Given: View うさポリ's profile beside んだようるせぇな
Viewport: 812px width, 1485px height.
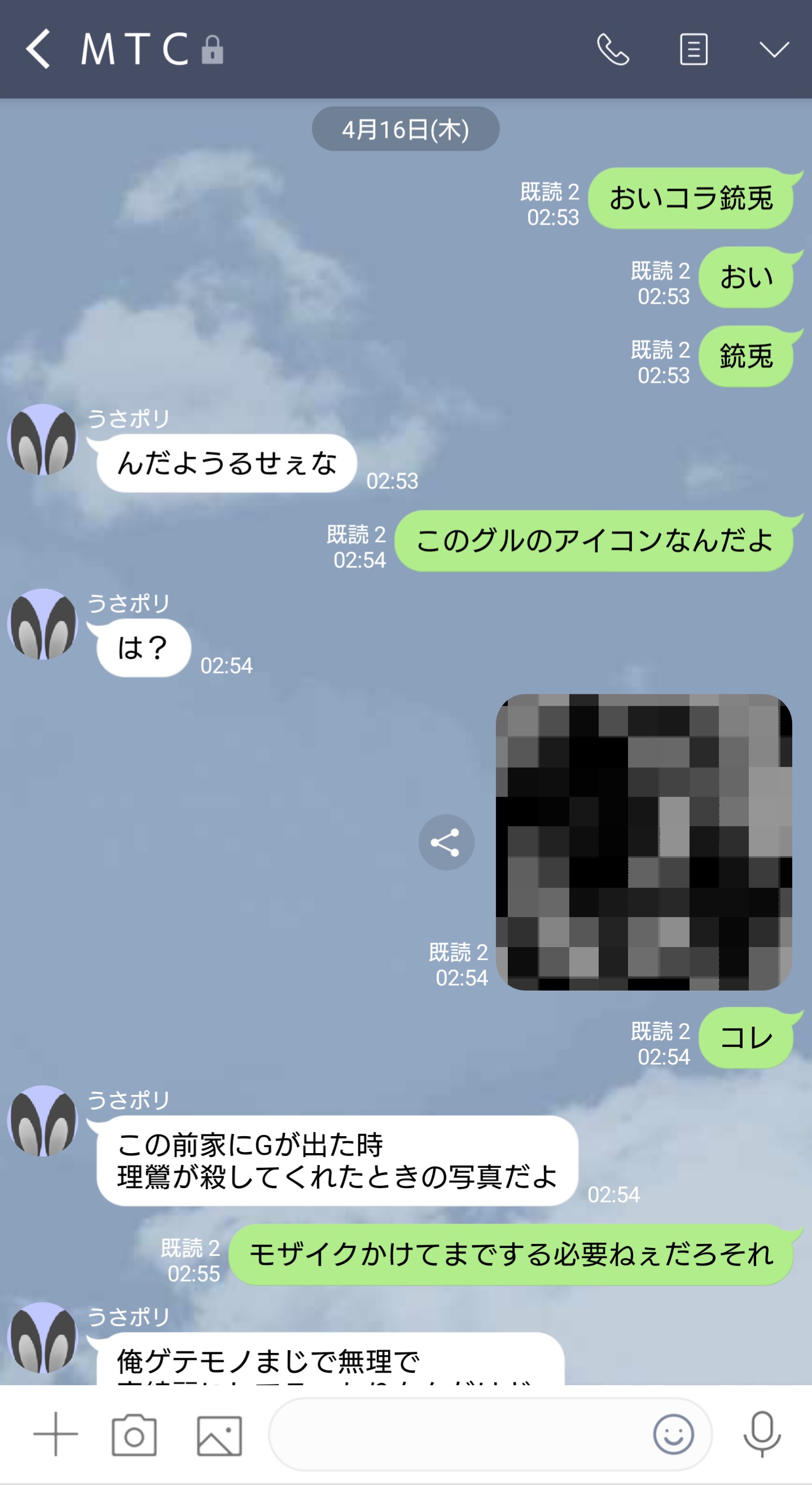Looking at the screenshot, I should pos(42,440).
